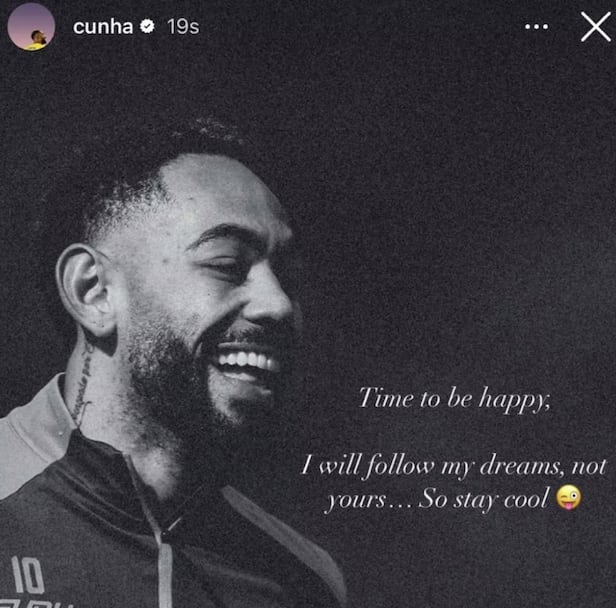Tap the cunha username
The height and width of the screenshot is (608, 616).
(x=102, y=27)
